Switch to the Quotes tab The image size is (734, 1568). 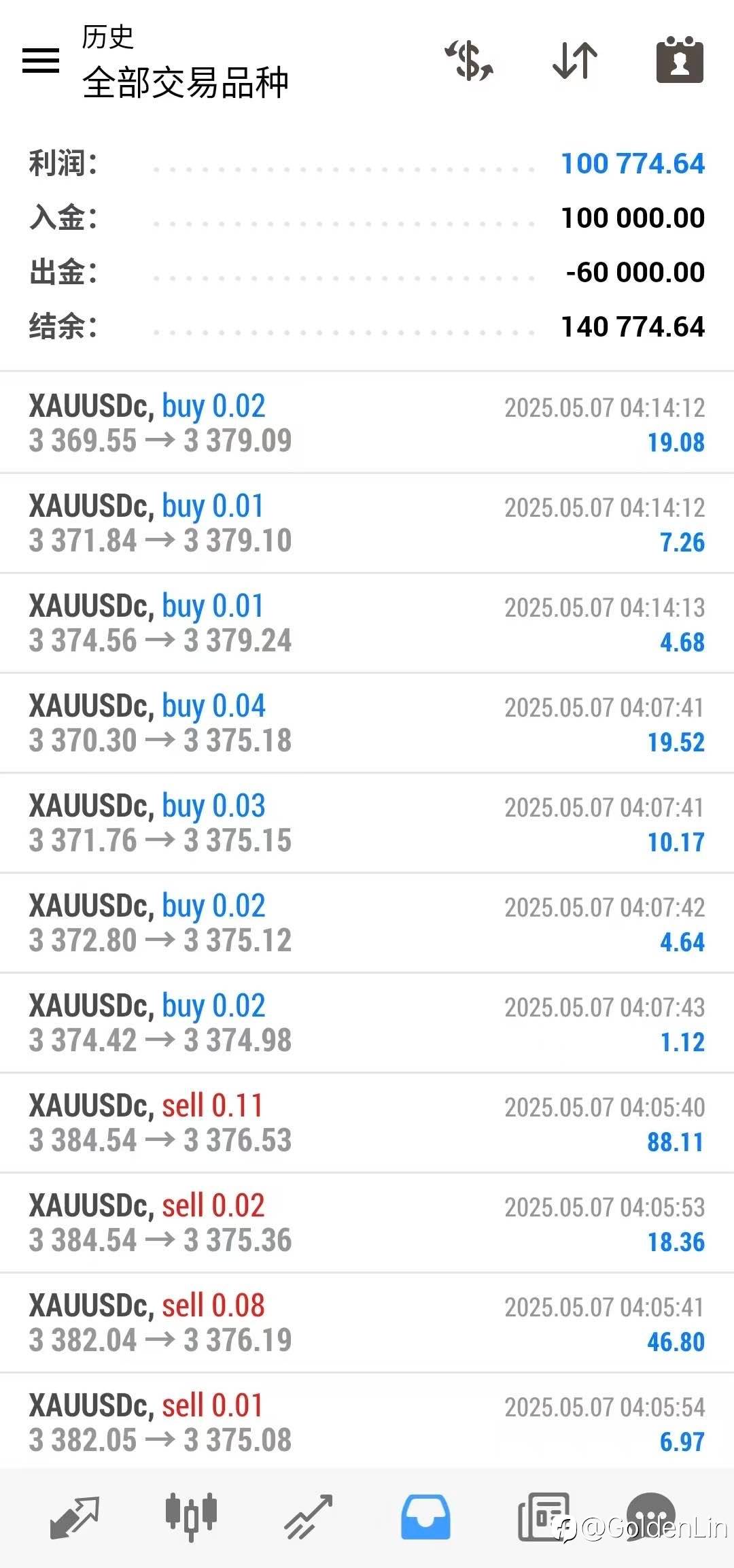pyautogui.click(x=75, y=1517)
